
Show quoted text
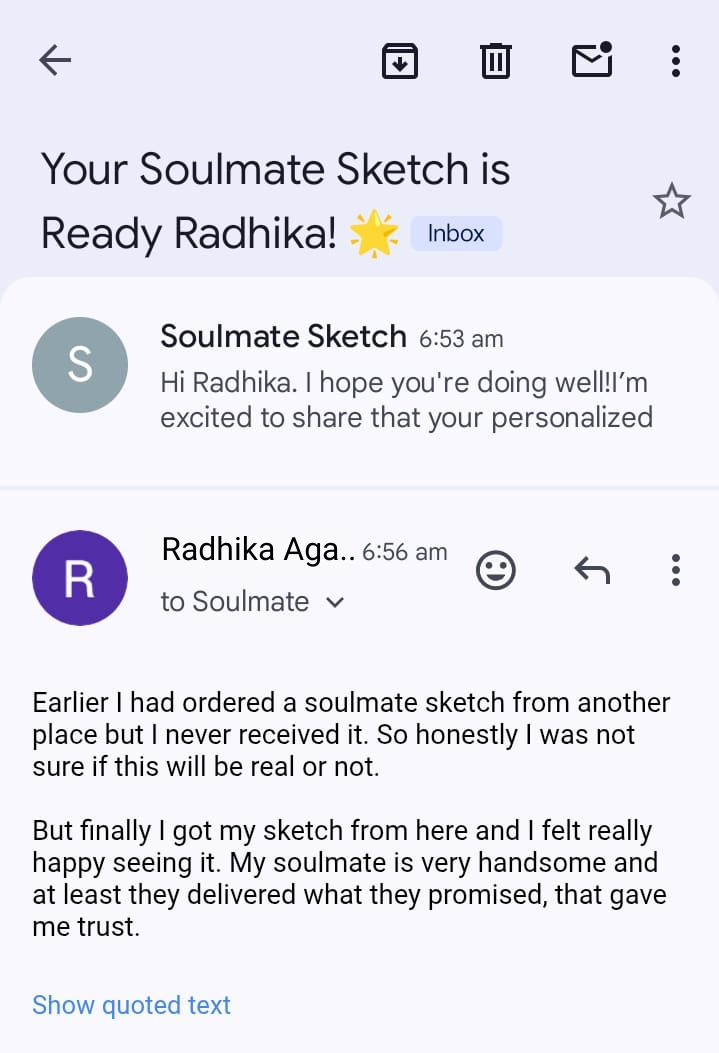[131, 1005]
